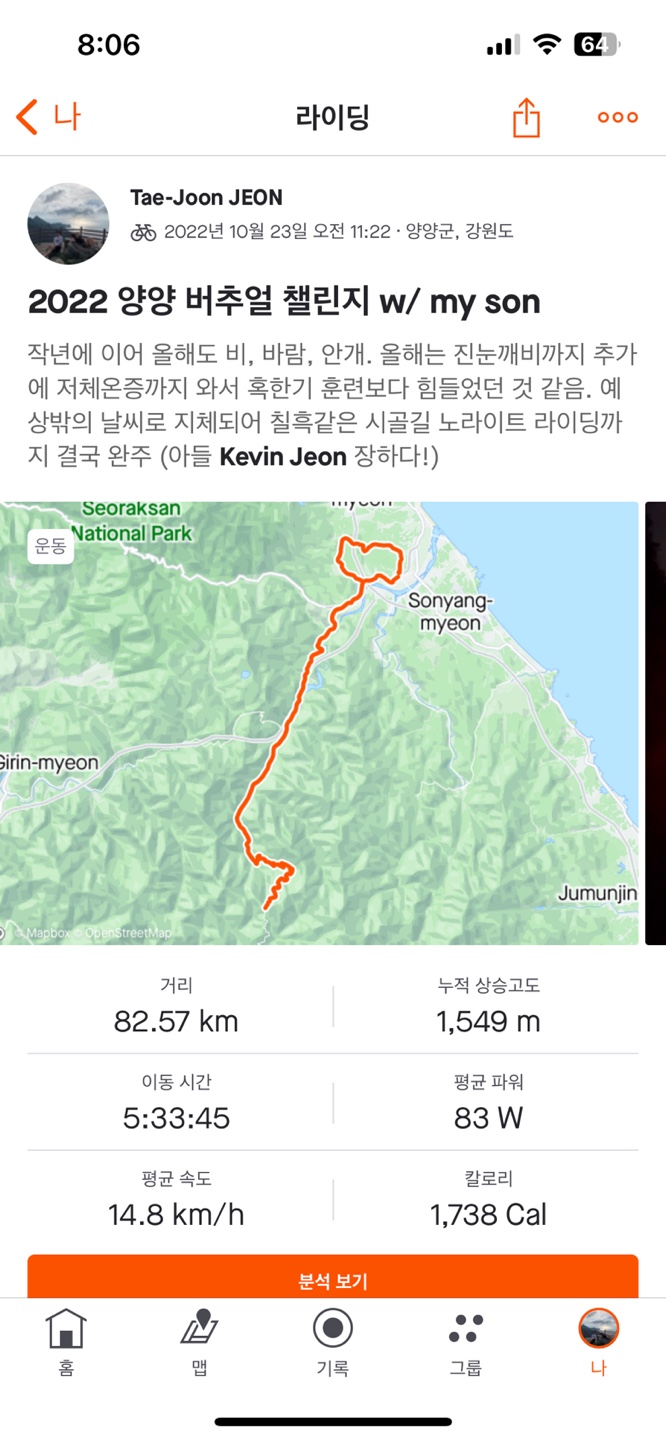The height and width of the screenshot is (1440, 666).
Task: Open the 기록 tab
Action: [x=332, y=1342]
